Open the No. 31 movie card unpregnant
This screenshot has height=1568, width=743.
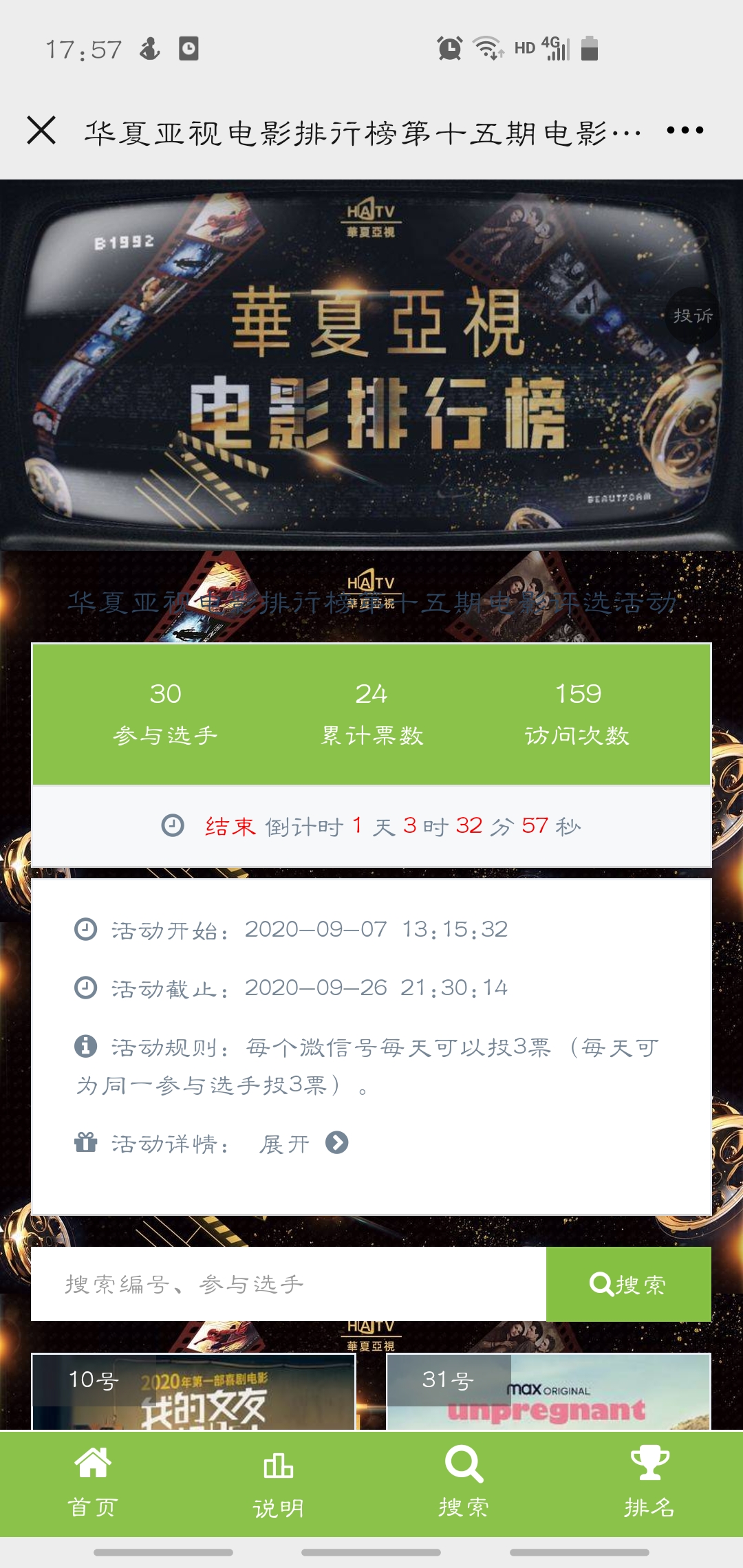548,1393
